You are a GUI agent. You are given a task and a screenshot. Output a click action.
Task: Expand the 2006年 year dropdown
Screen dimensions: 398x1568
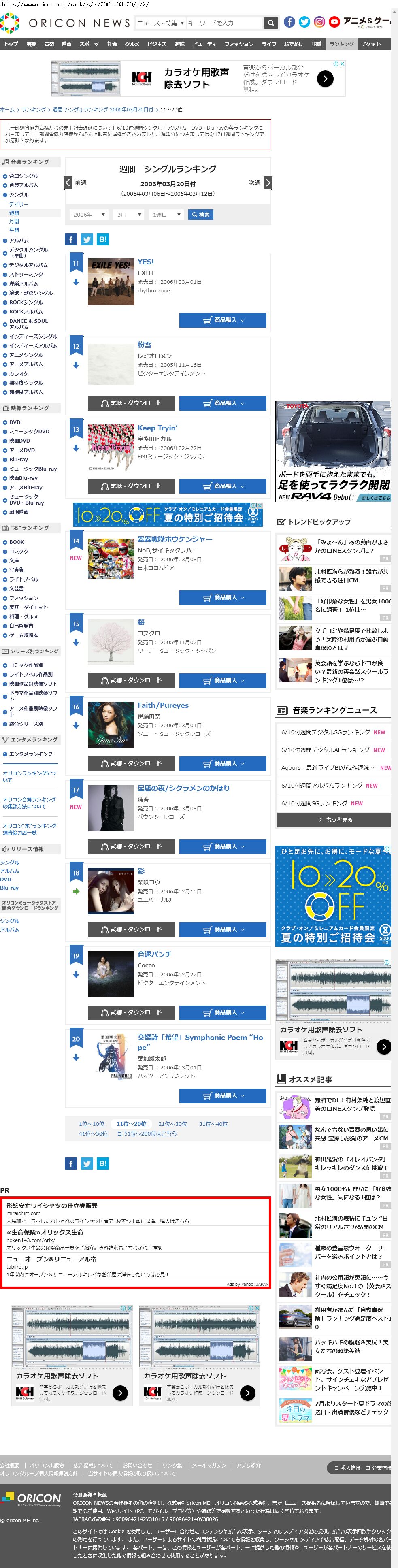(x=89, y=215)
